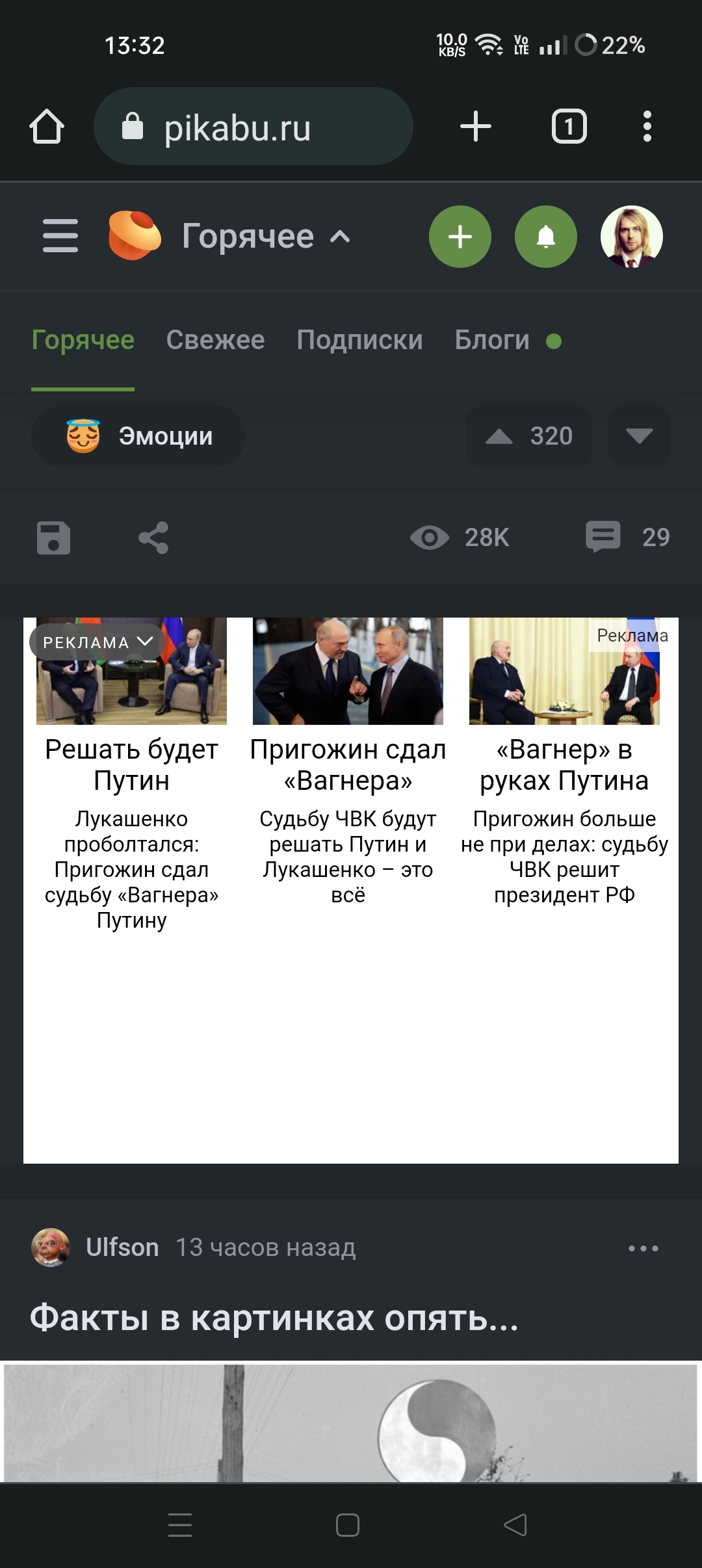Downvote the post with the down arrow
Image resolution: width=702 pixels, height=1568 pixels.
pos(639,436)
